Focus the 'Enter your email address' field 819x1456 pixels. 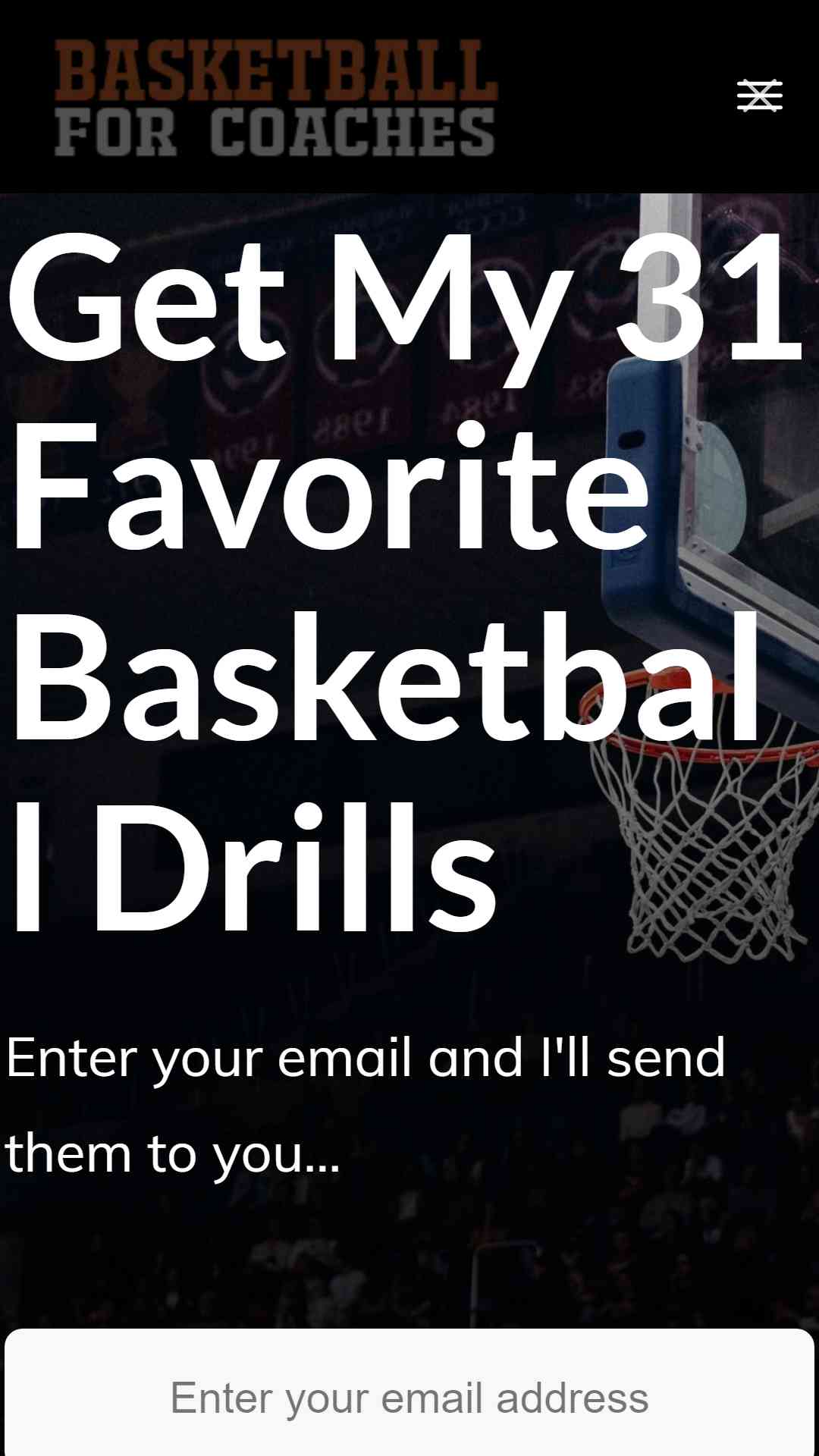click(409, 1397)
